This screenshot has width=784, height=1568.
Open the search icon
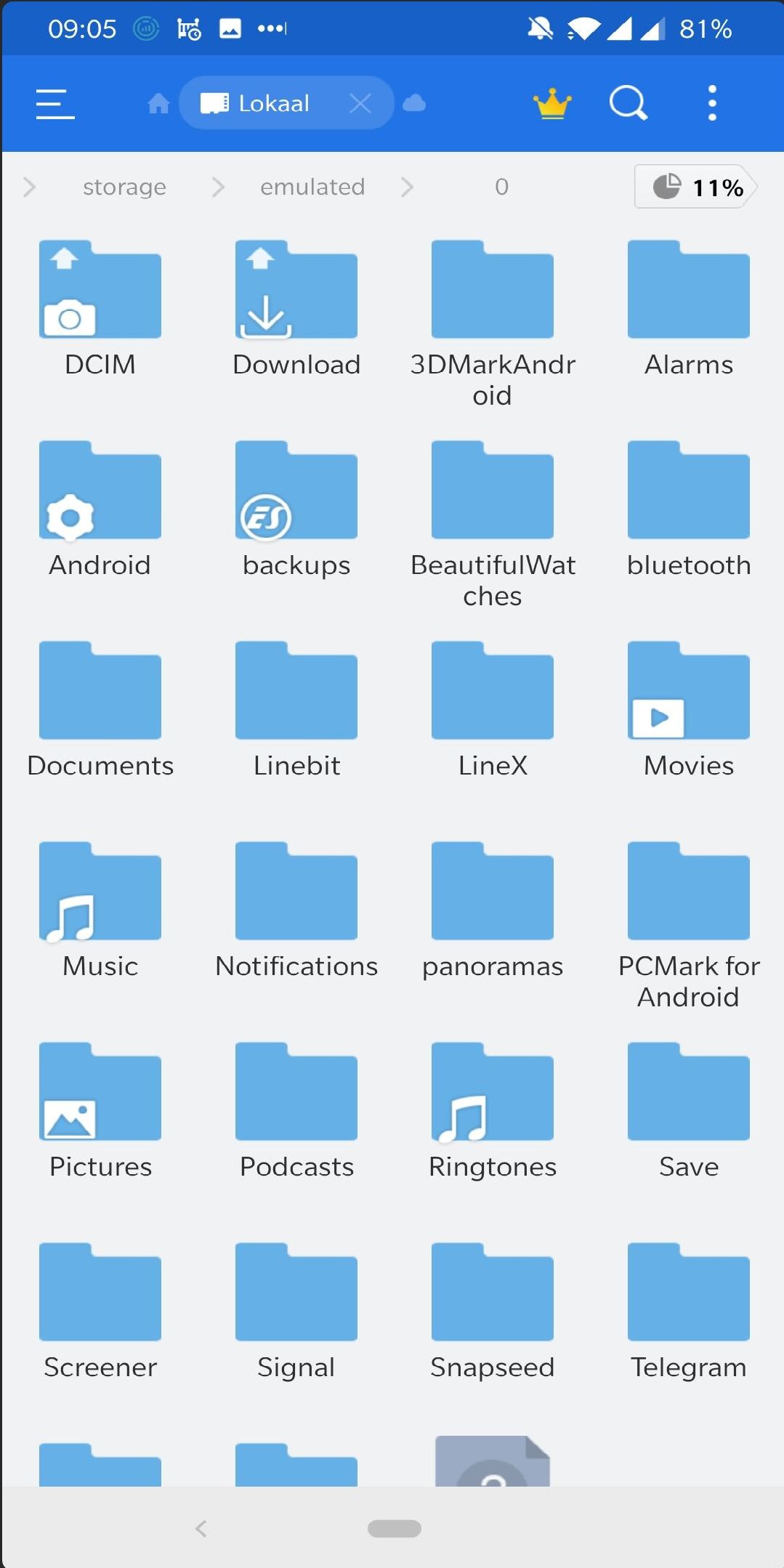coord(628,103)
